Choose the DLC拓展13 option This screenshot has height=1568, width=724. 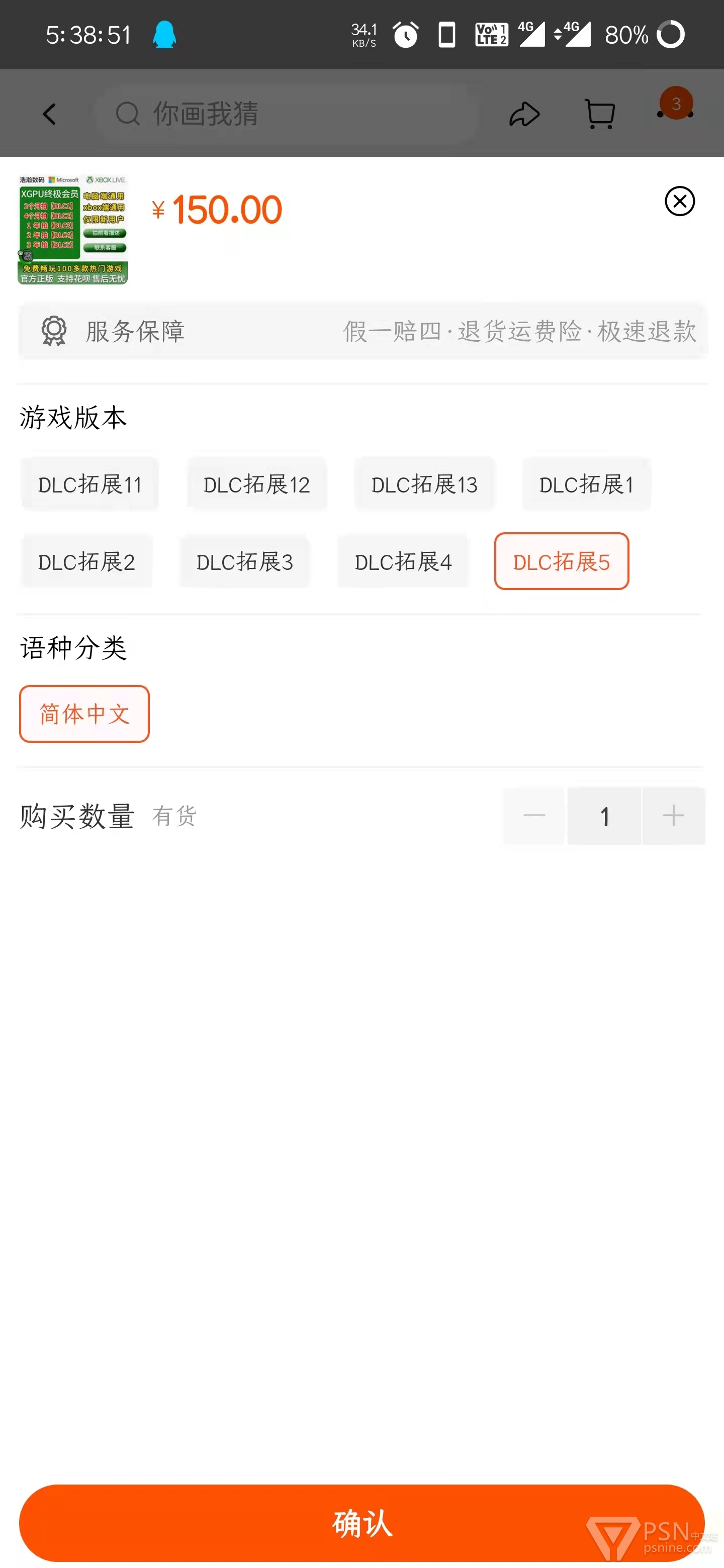pos(424,484)
